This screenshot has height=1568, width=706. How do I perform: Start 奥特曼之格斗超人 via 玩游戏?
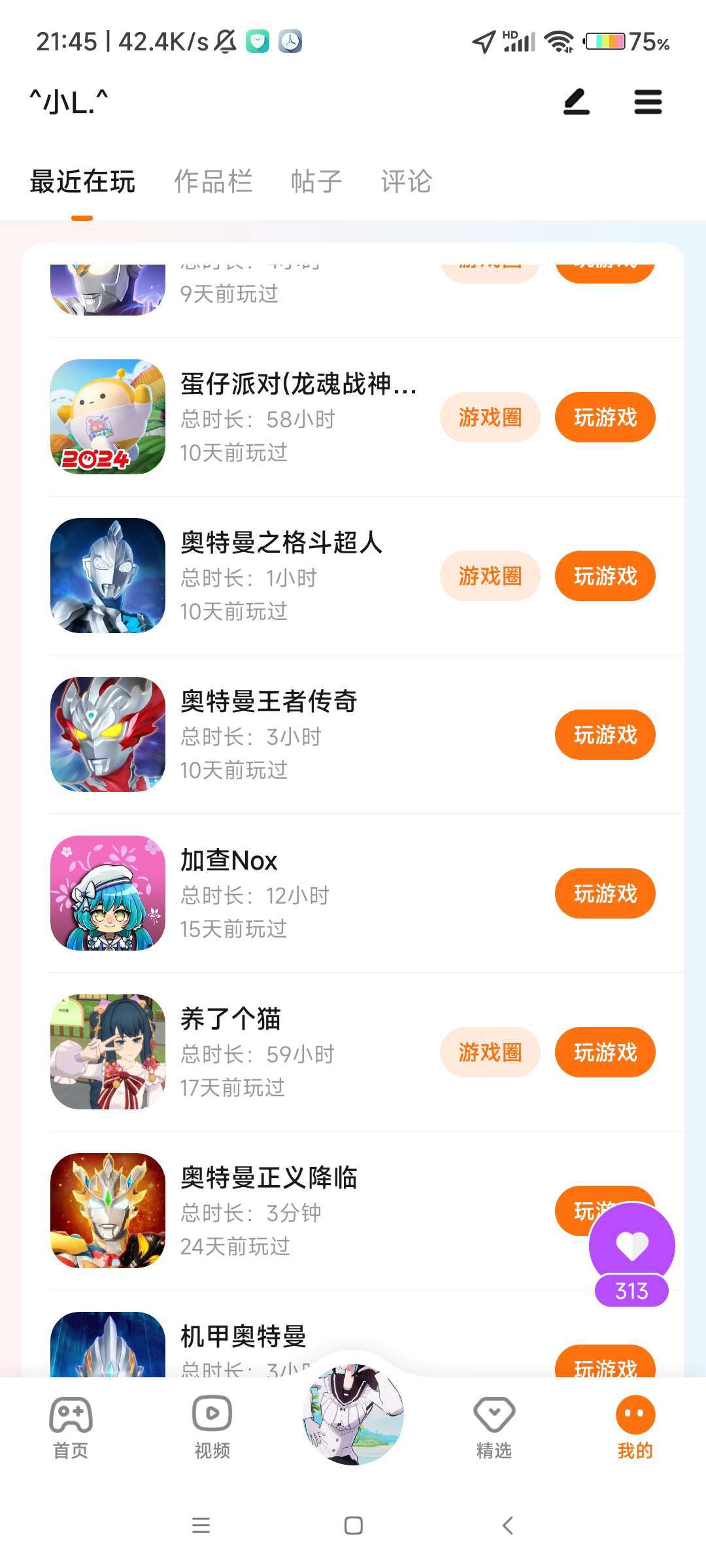(x=605, y=576)
